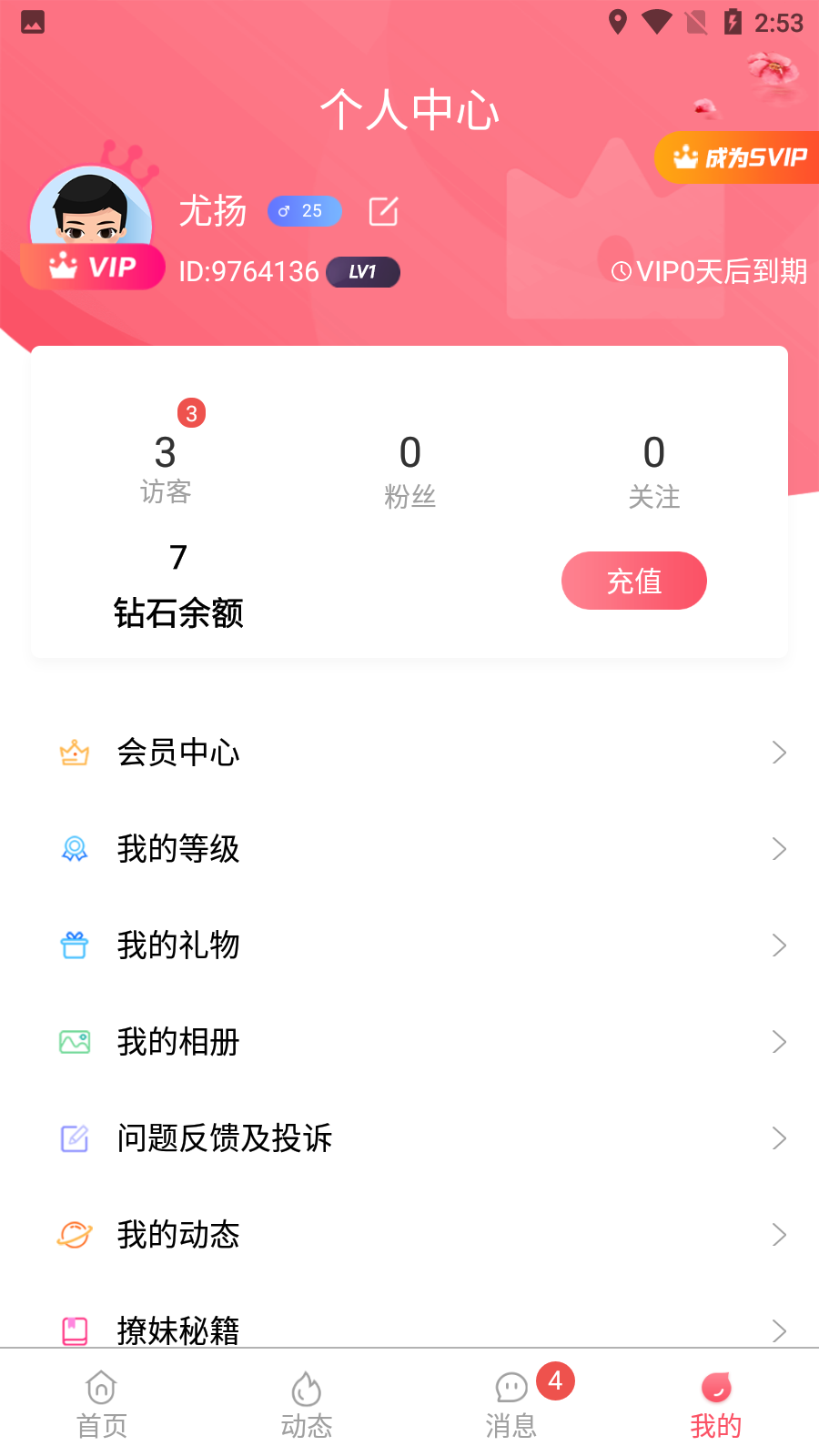Switch to the 动态 tab
819x1456 pixels.
pos(307,1404)
